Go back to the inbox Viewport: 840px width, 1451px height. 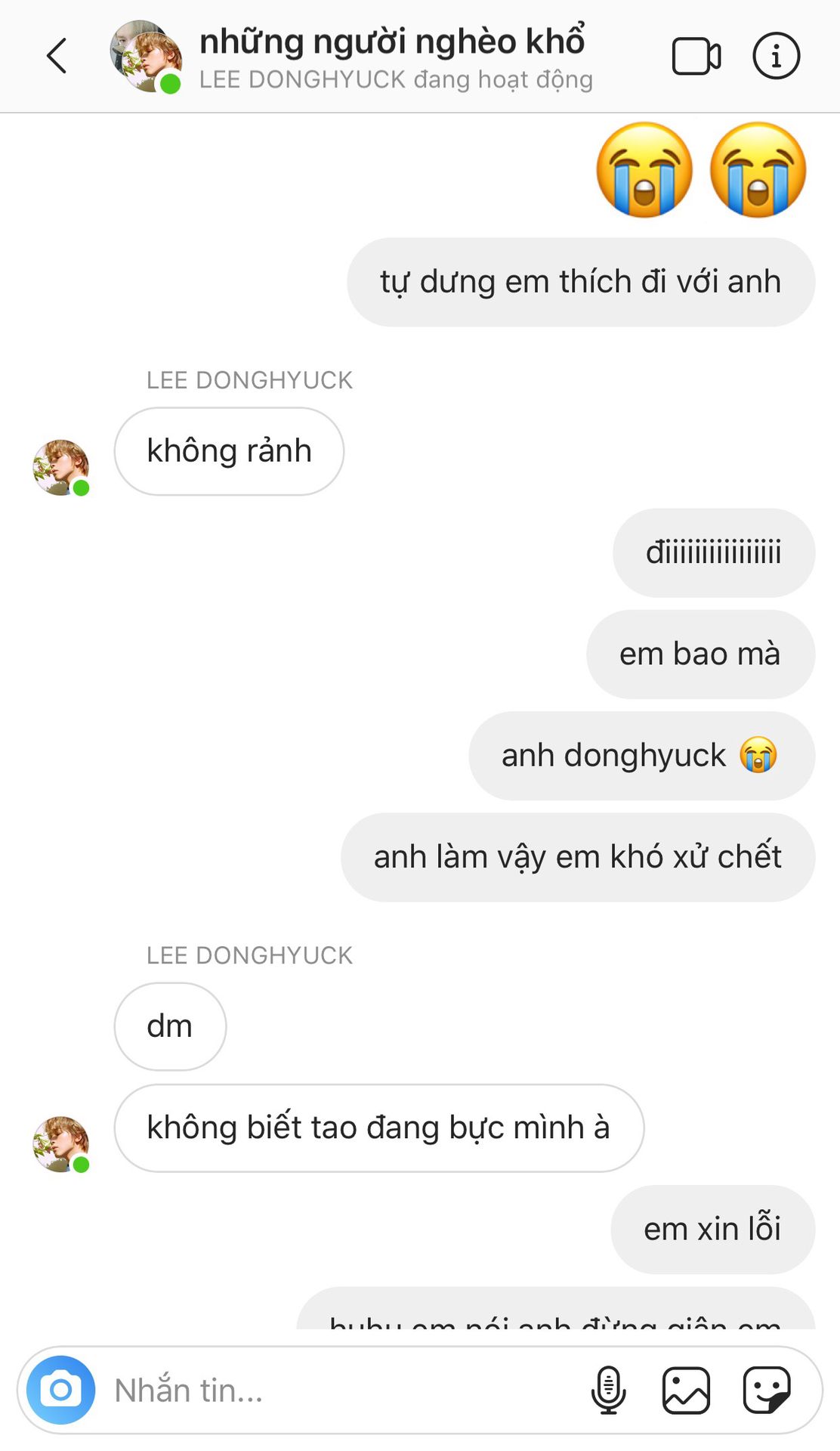pos(57,56)
